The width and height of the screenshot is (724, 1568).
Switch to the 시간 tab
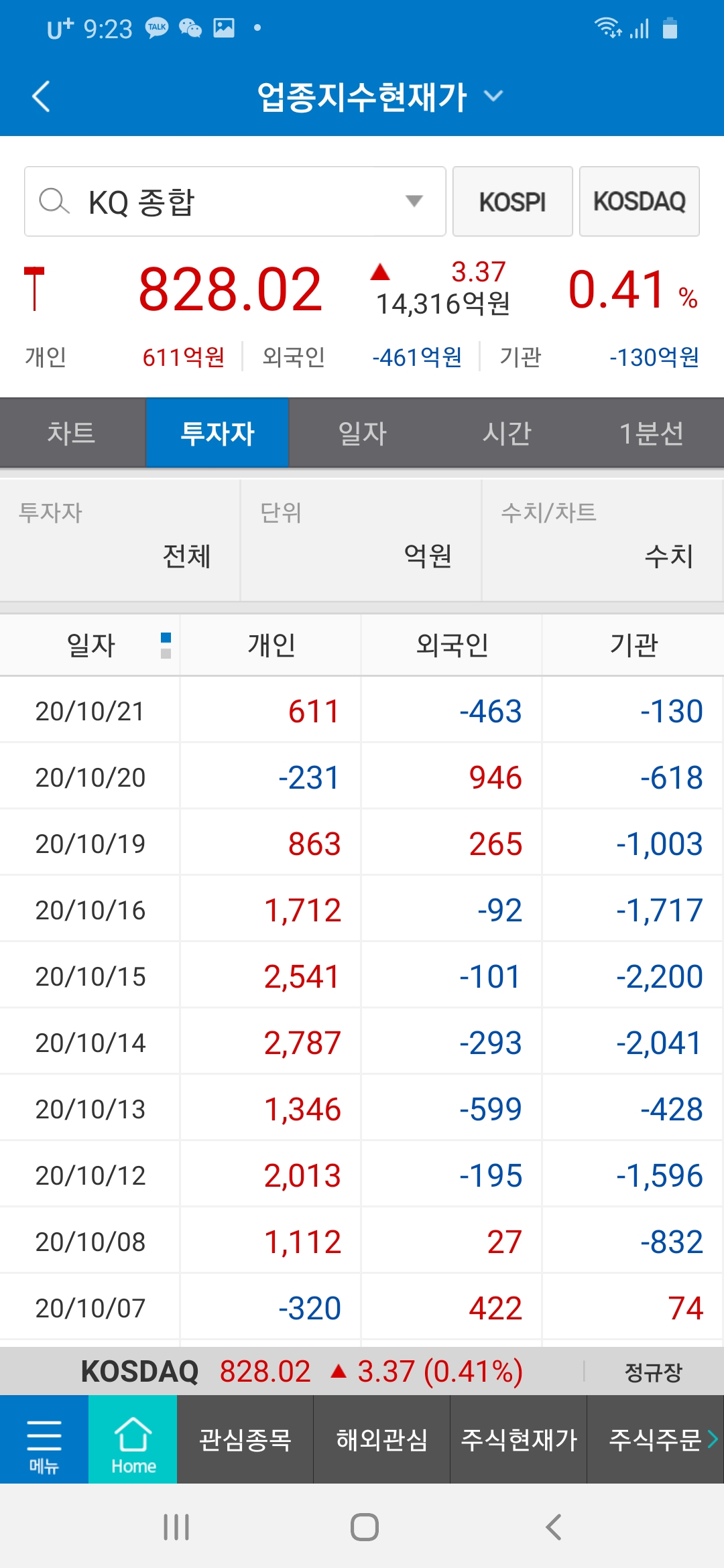(507, 433)
